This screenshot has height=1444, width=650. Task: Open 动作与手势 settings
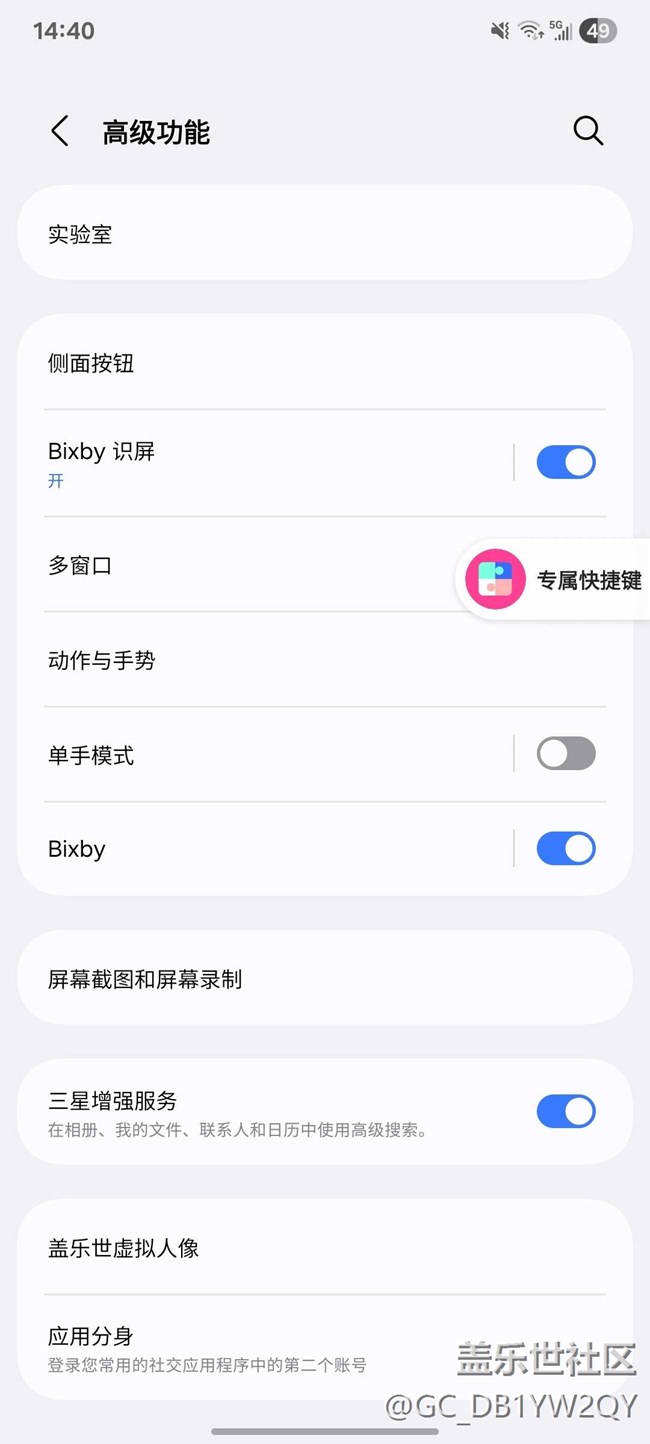(325, 659)
